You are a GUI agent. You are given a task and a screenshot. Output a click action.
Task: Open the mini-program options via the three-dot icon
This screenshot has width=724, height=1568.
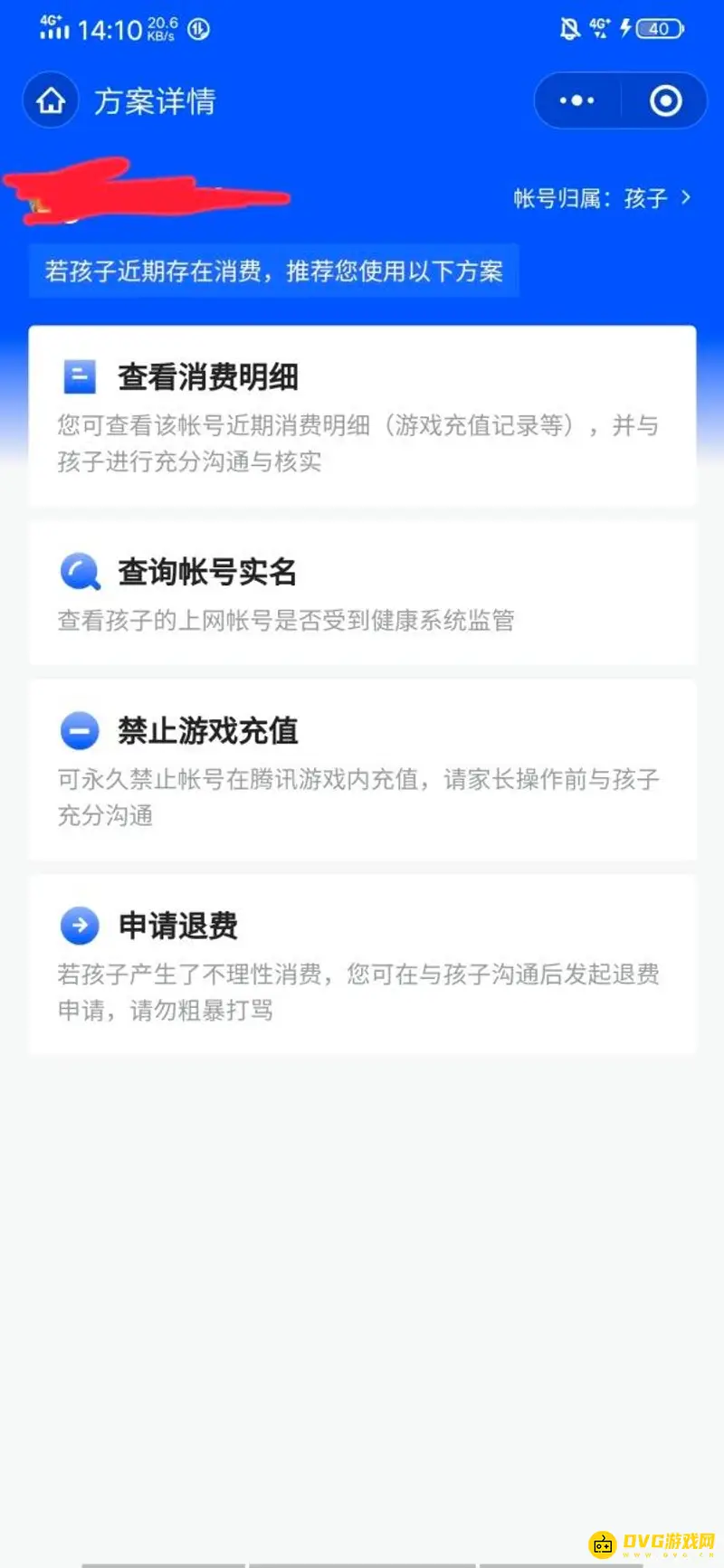coord(576,100)
